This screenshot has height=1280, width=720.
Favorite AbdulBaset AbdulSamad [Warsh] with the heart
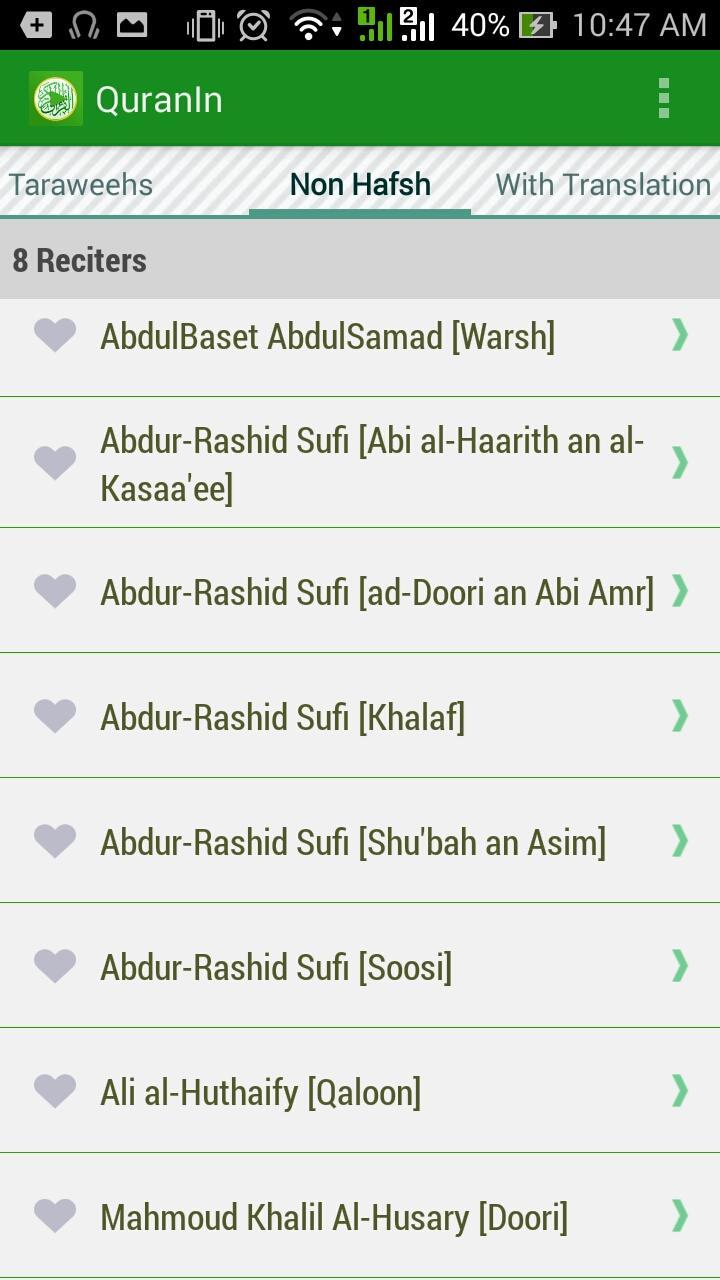click(x=55, y=335)
